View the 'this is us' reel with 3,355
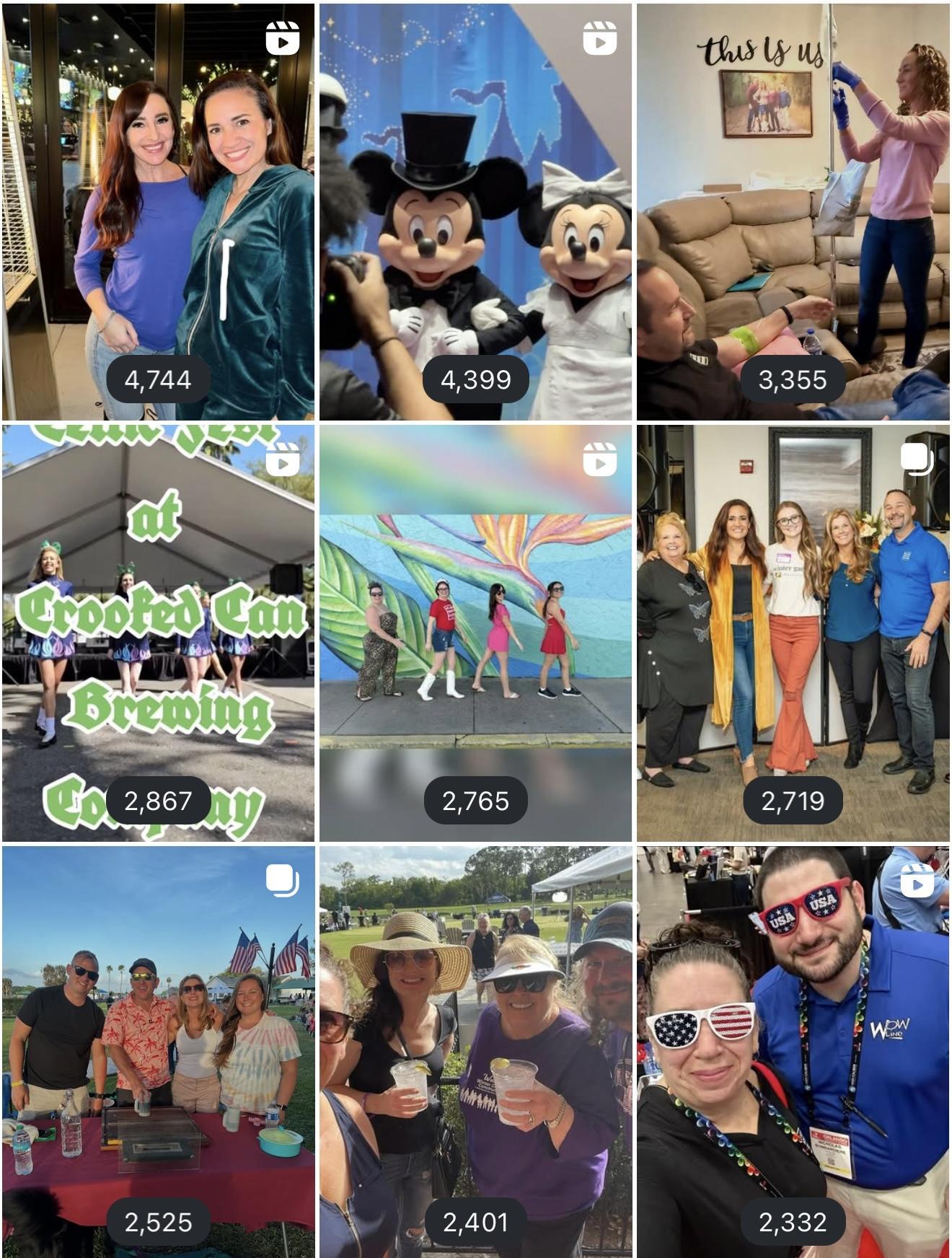Viewport: 952px width, 1258px height. point(793,211)
